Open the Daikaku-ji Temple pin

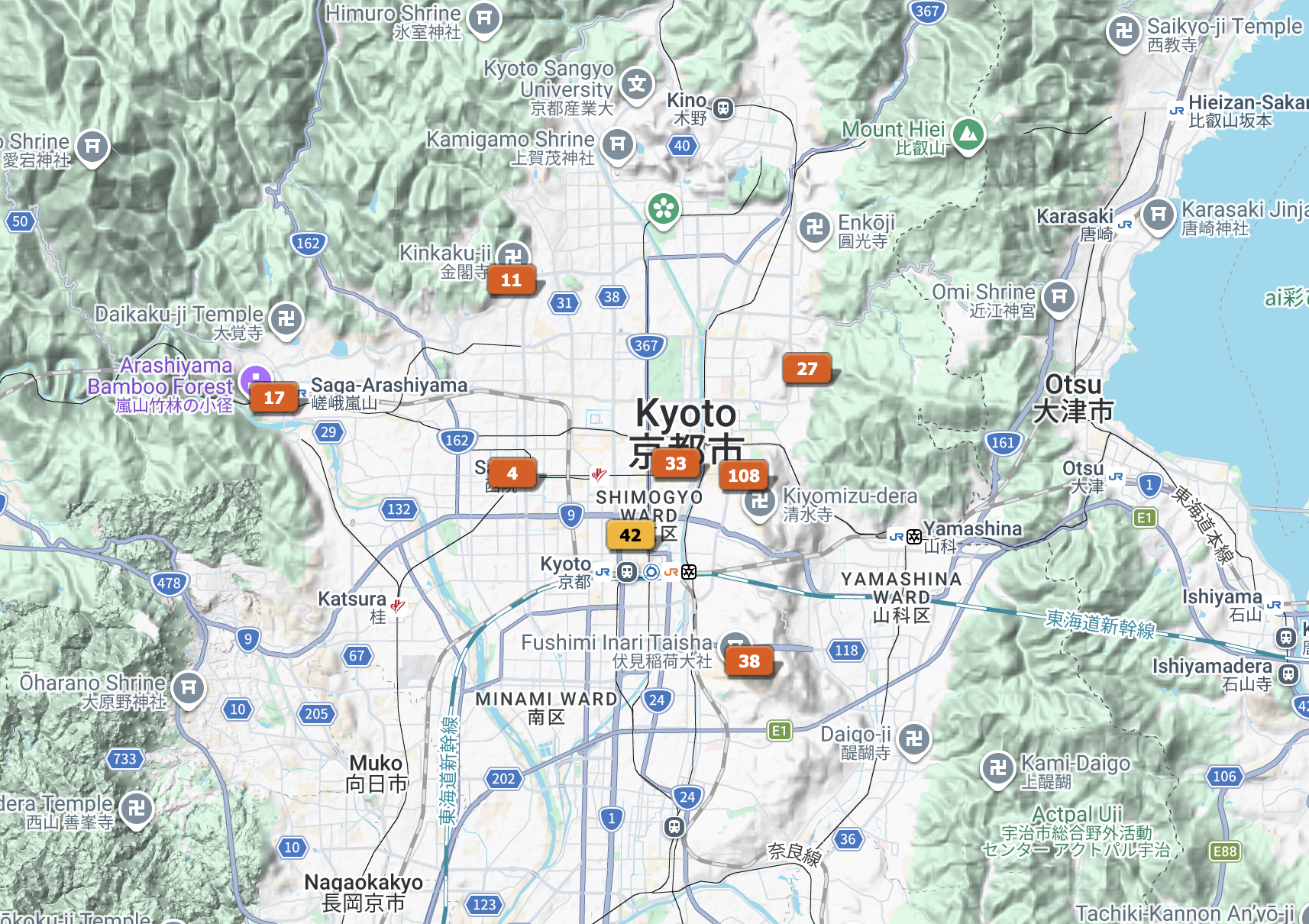coord(286,319)
